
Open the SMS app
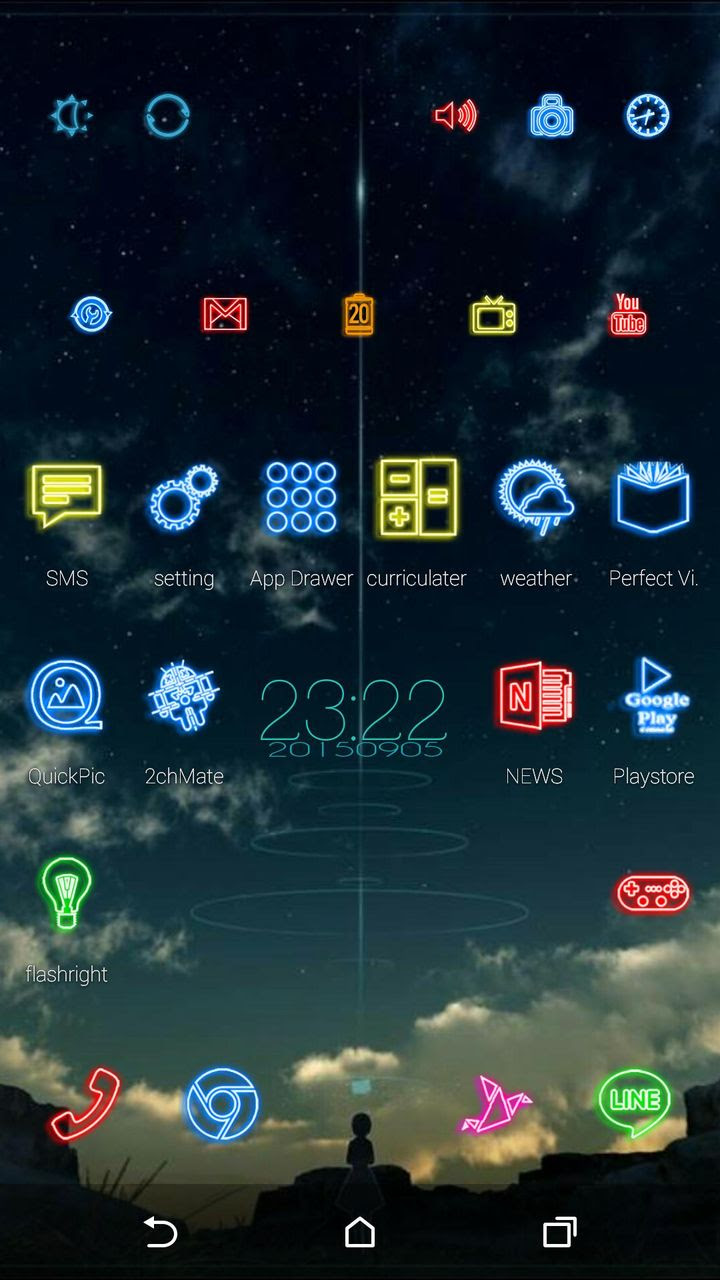click(66, 497)
